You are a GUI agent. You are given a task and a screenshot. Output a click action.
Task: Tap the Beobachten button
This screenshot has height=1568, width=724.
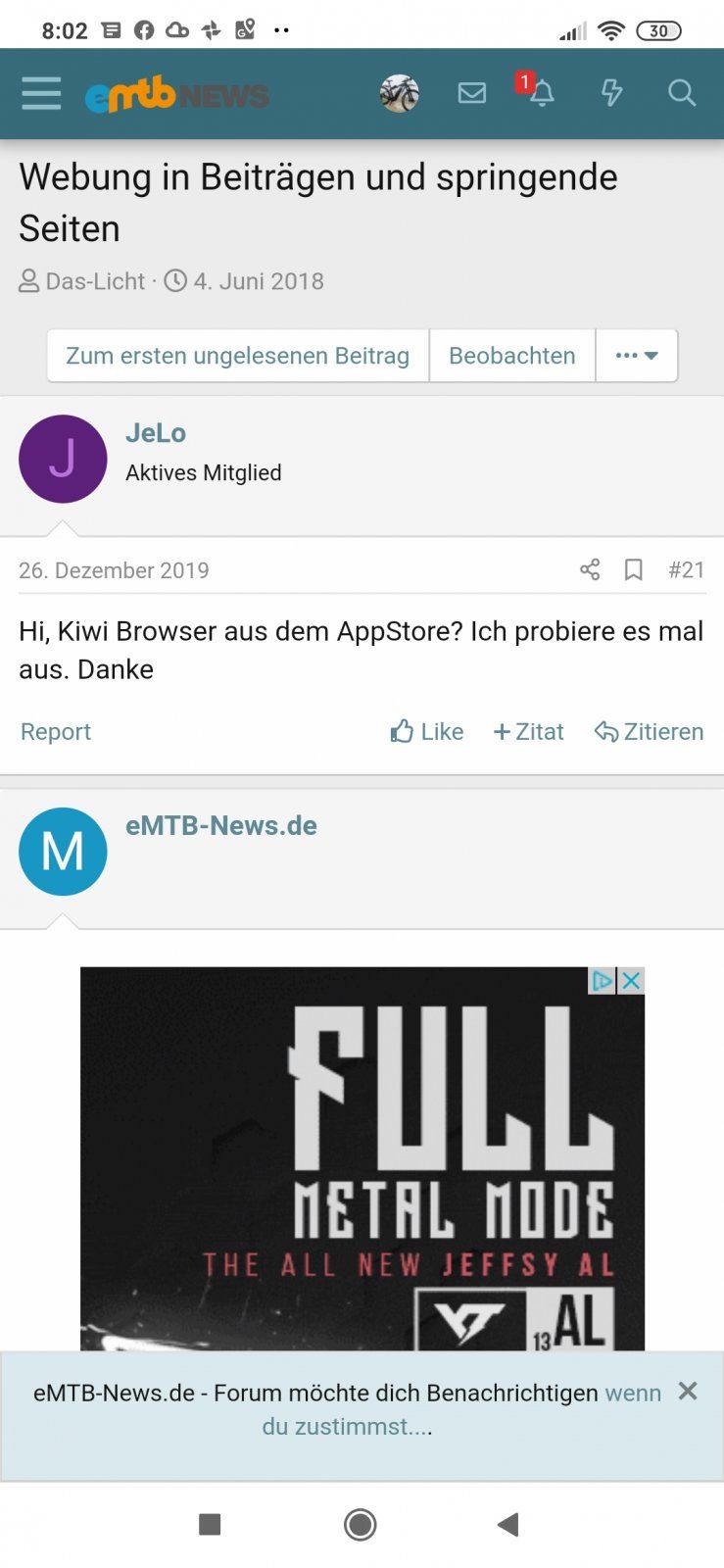click(512, 356)
